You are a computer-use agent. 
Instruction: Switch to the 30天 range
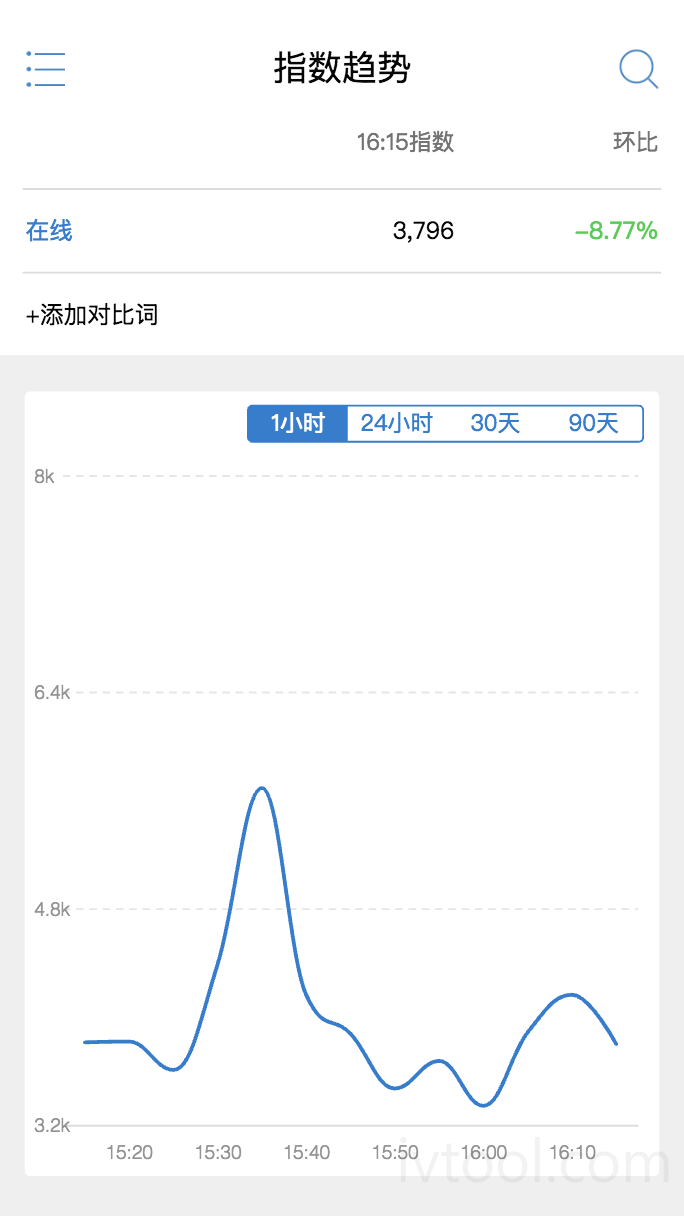(x=495, y=423)
